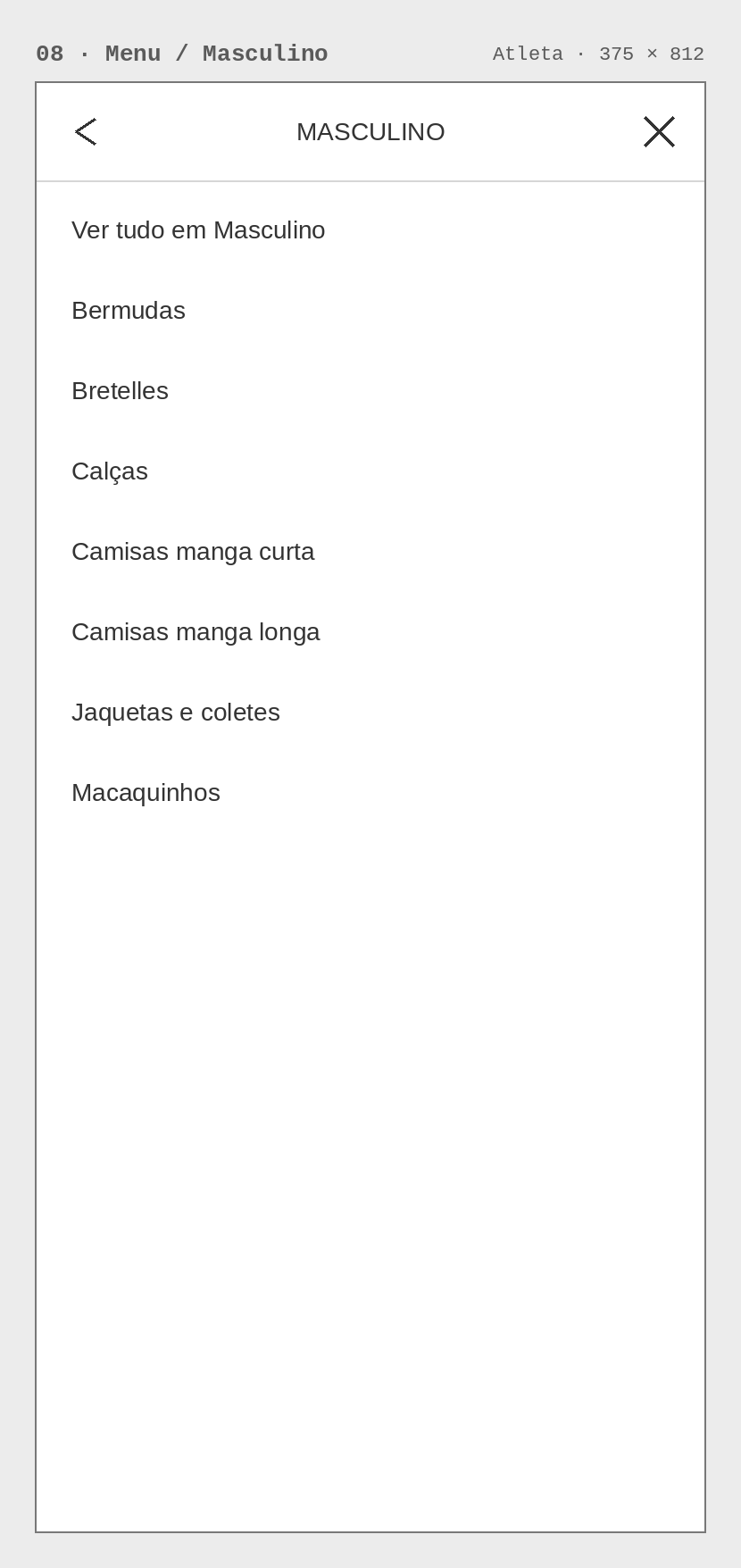Open Ver tudo em Masculino
The height and width of the screenshot is (1568, 741).
[370, 230]
